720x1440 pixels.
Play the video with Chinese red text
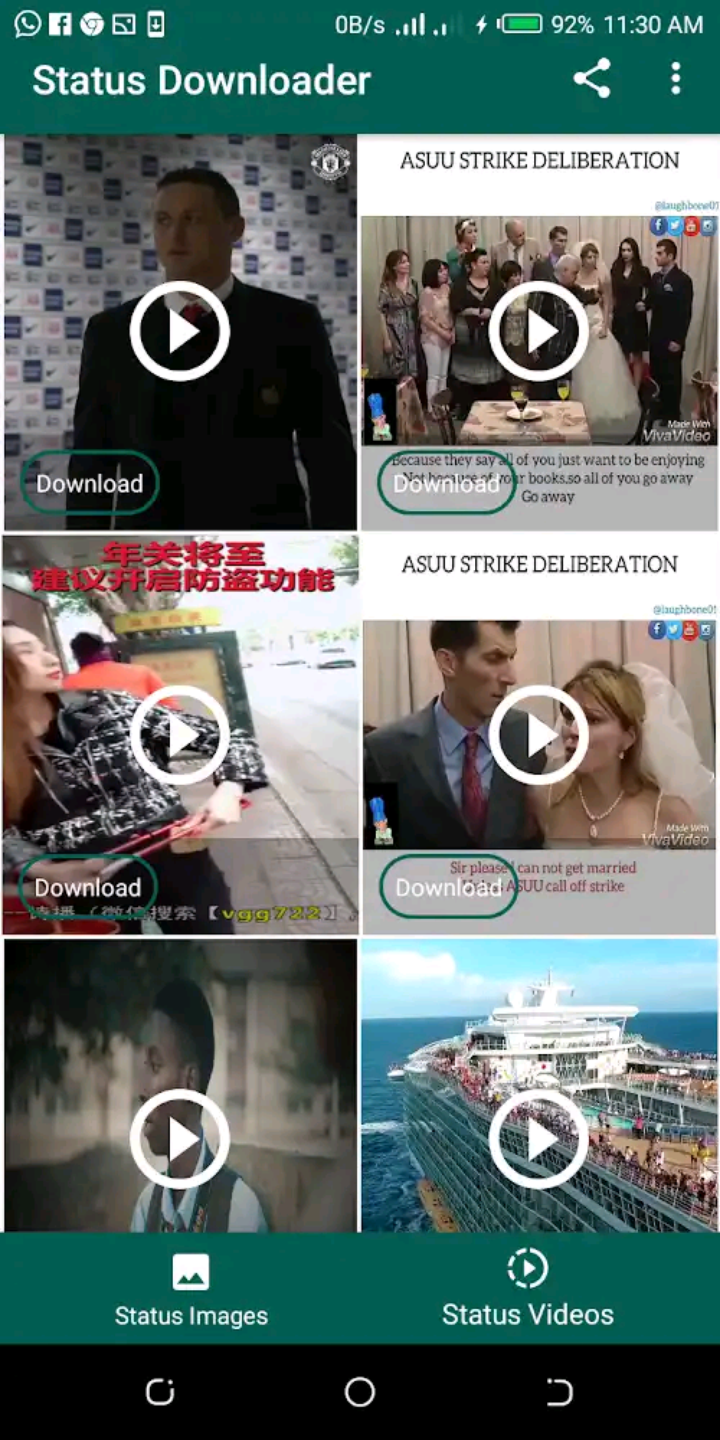pyautogui.click(x=180, y=735)
